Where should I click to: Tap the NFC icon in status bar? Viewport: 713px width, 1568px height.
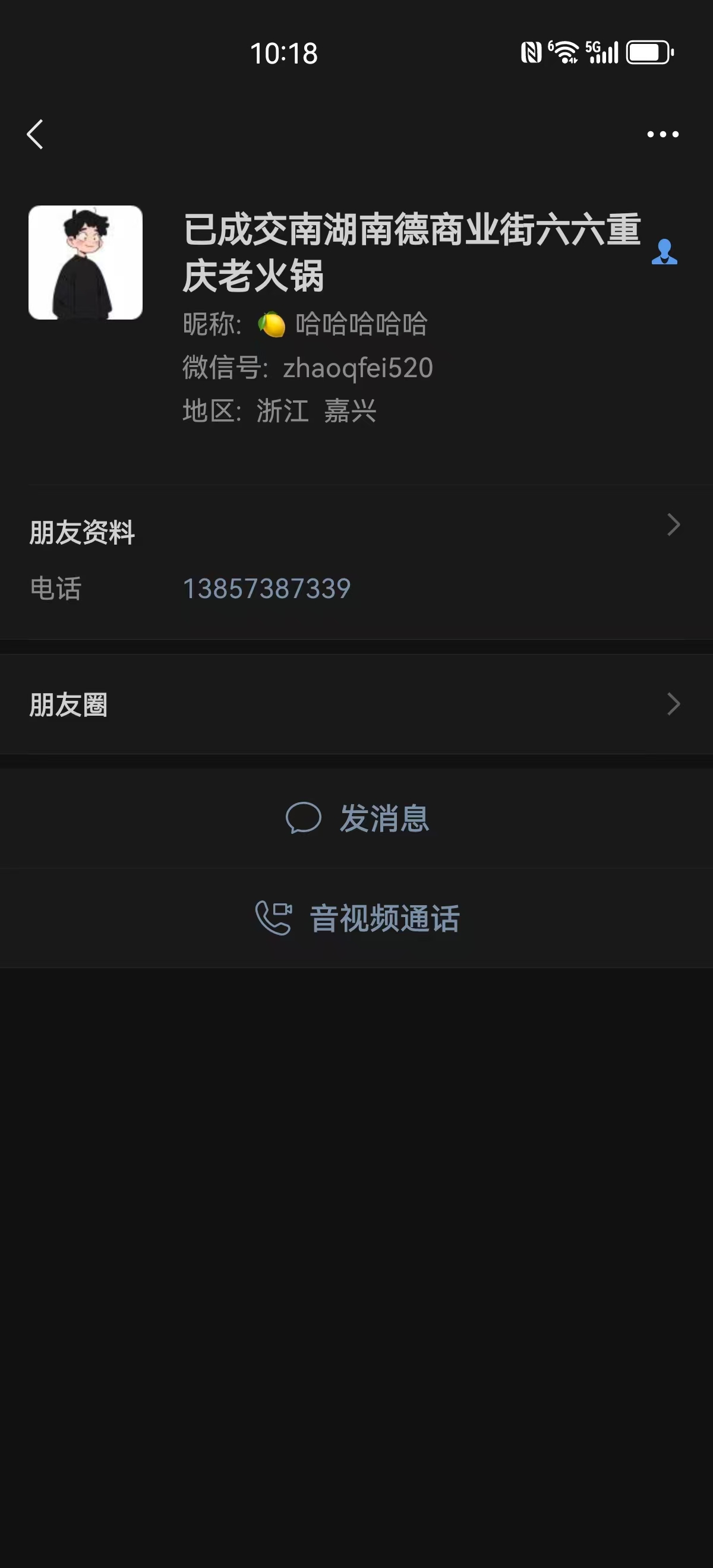533,52
